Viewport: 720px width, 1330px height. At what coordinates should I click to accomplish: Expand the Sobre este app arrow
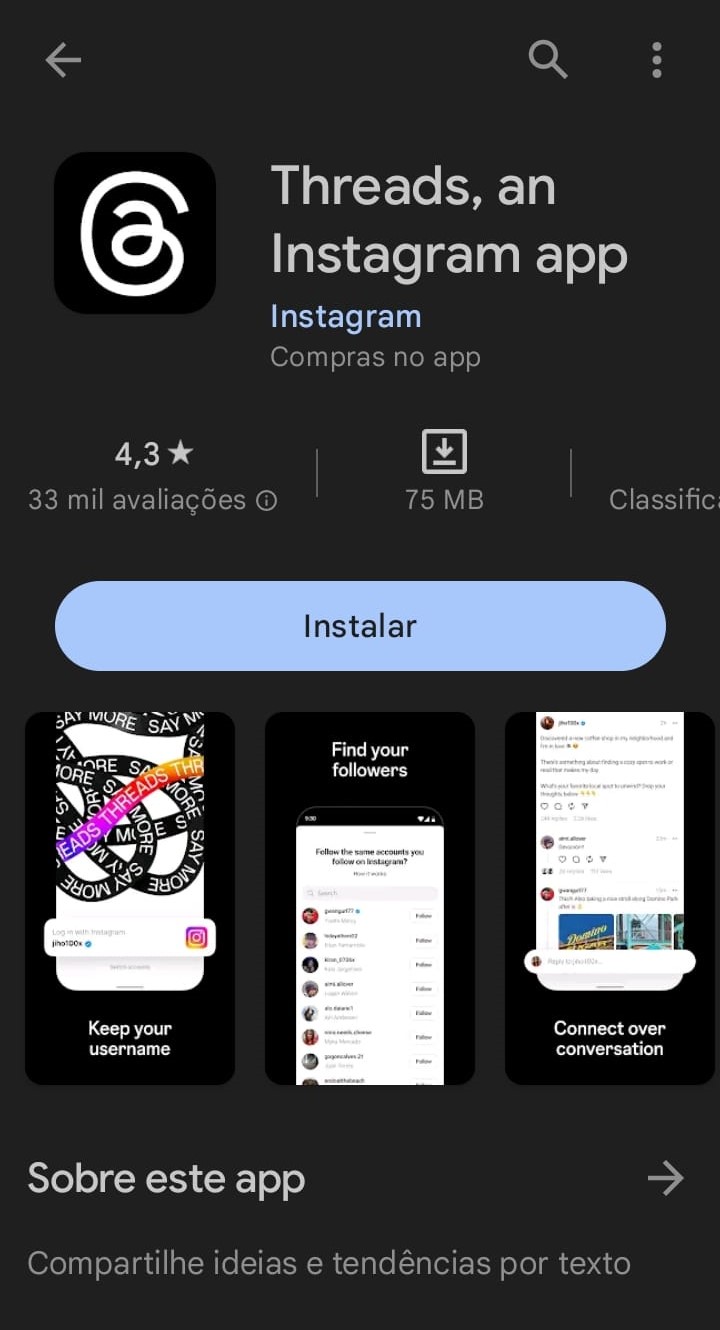(x=665, y=1179)
